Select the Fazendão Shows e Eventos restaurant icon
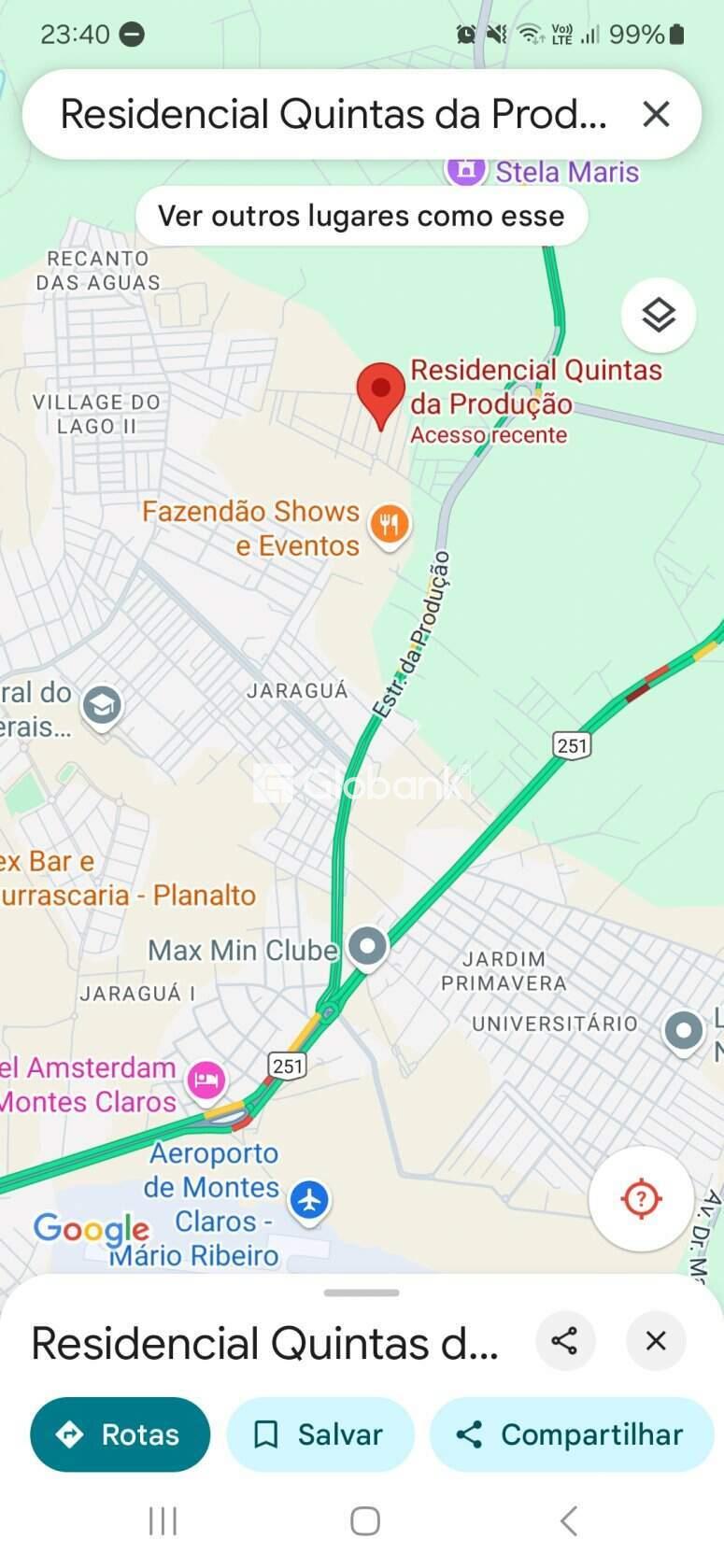This screenshot has width=724, height=1568. [390, 525]
